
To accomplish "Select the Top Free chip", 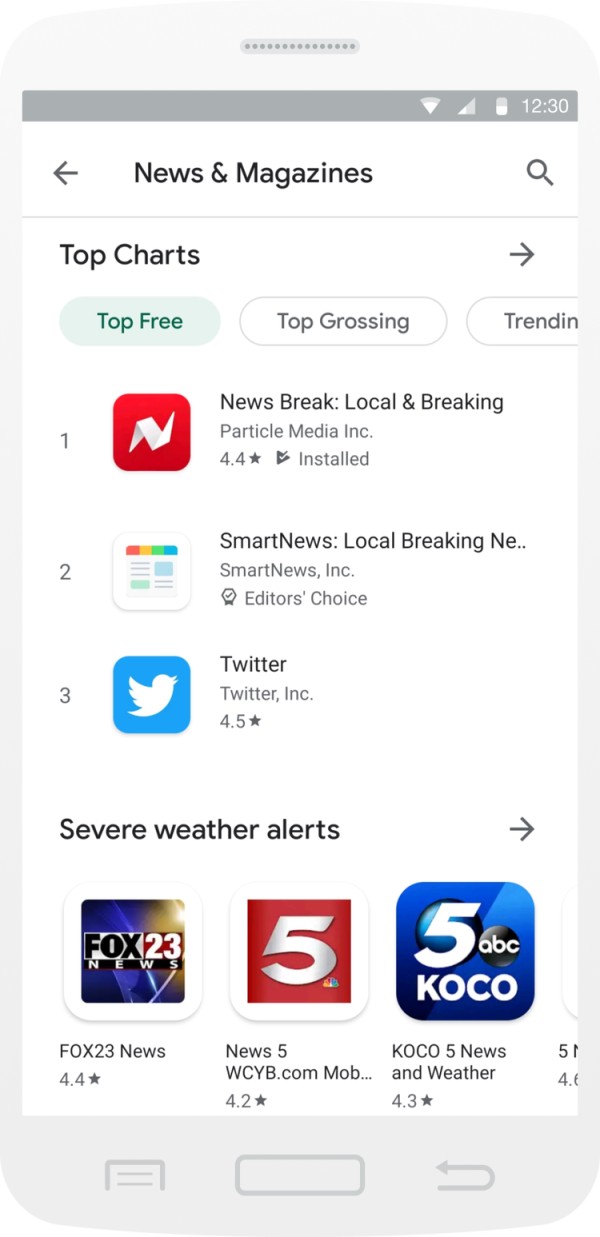I will tap(140, 321).
